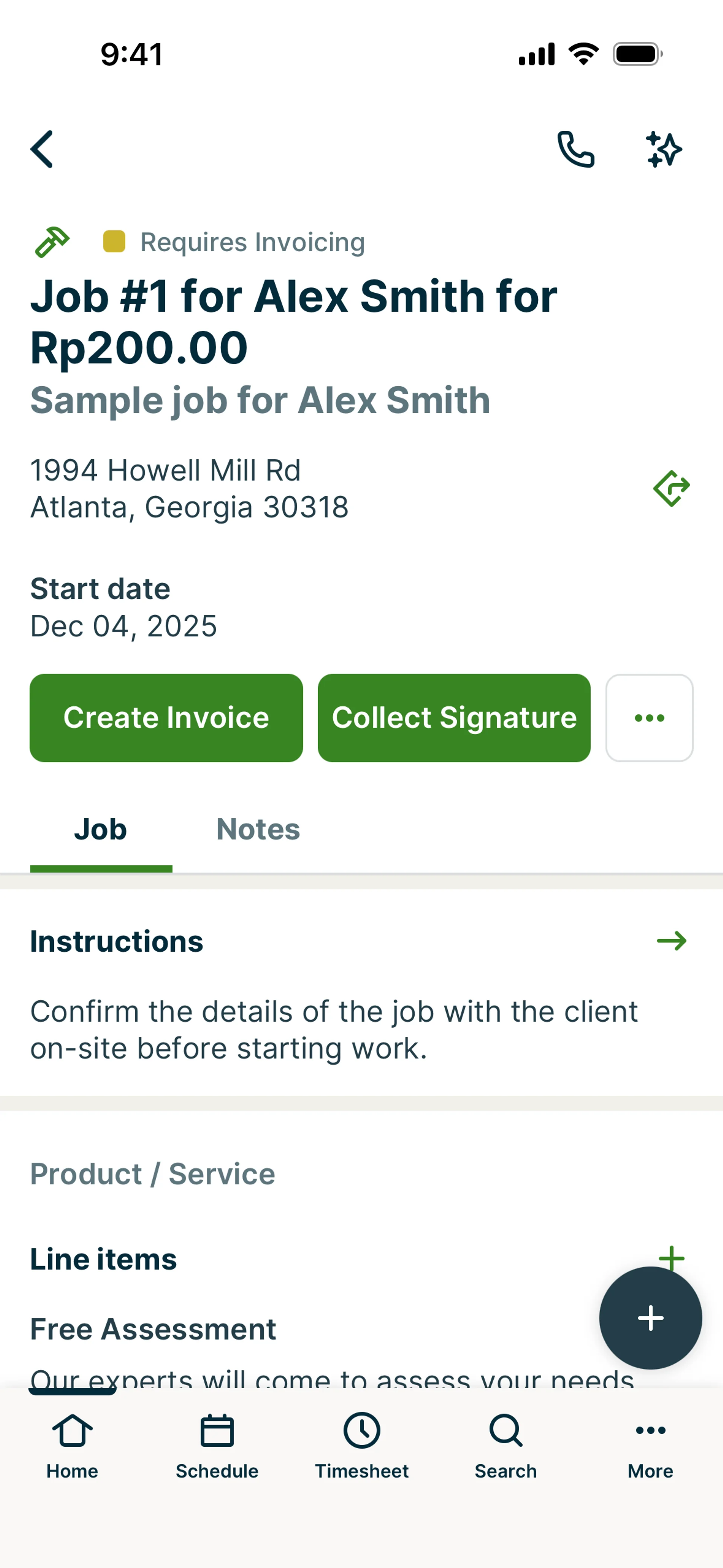Call the client via phone icon
Viewport: 723px width, 1568px height.
click(x=576, y=148)
